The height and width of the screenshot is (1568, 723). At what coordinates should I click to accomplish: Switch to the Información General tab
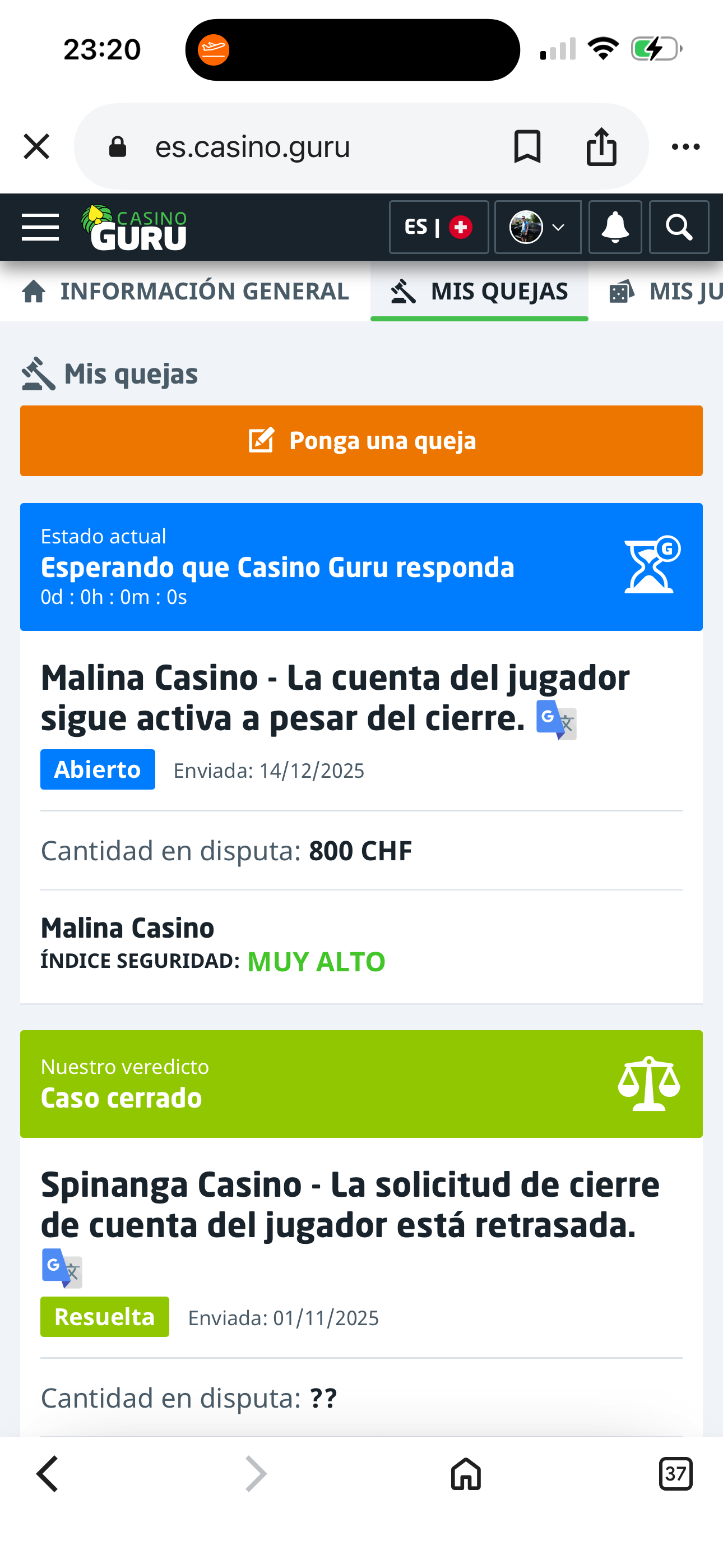185,292
